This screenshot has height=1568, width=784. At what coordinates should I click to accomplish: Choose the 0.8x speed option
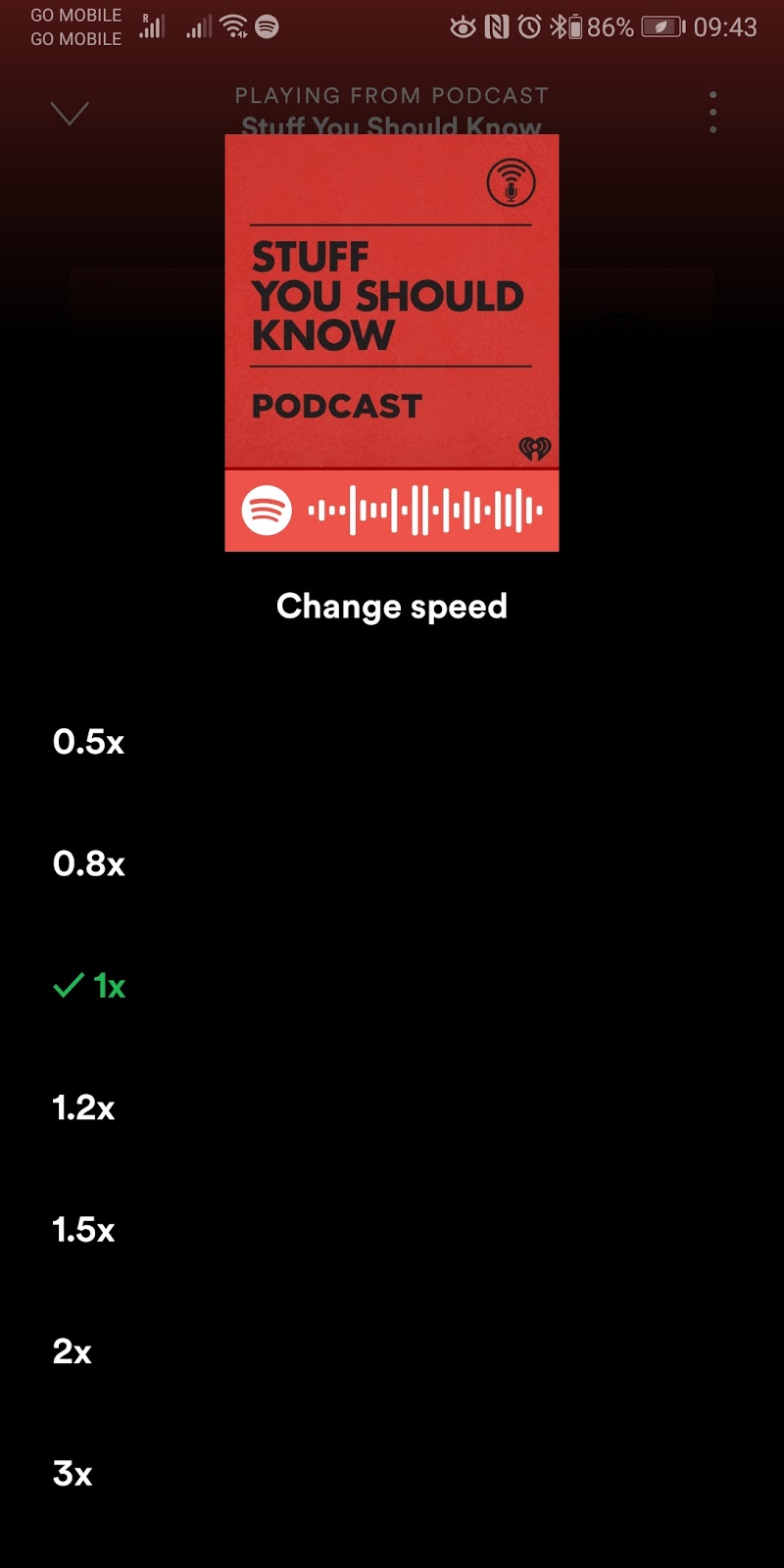pos(88,863)
